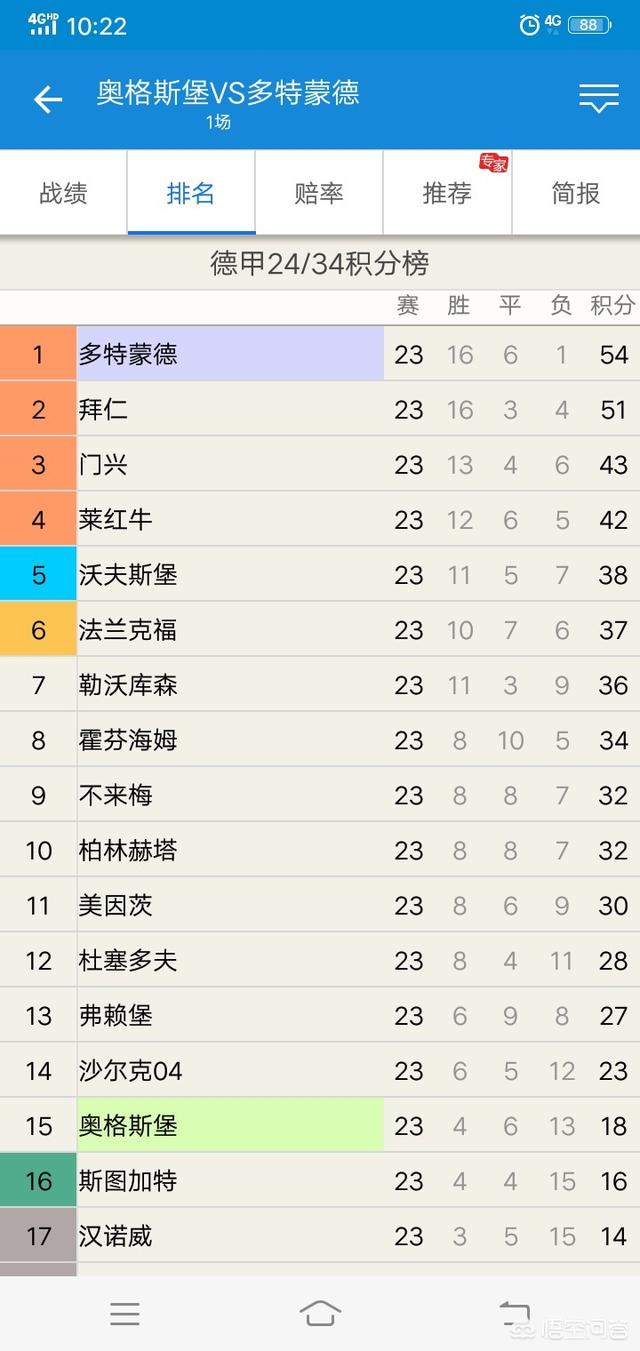Open the 奥格斯堡 team row
640x1351 pixels.
(320, 1126)
